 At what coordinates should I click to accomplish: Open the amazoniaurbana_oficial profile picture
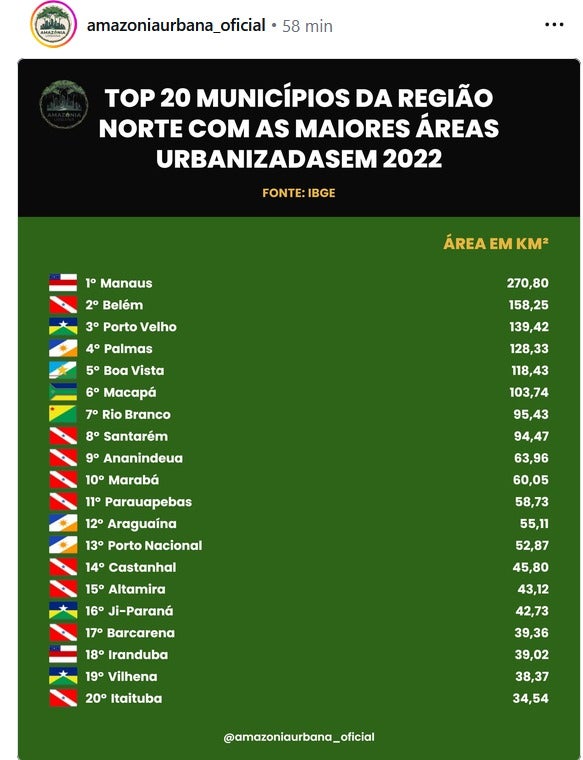tap(53, 24)
